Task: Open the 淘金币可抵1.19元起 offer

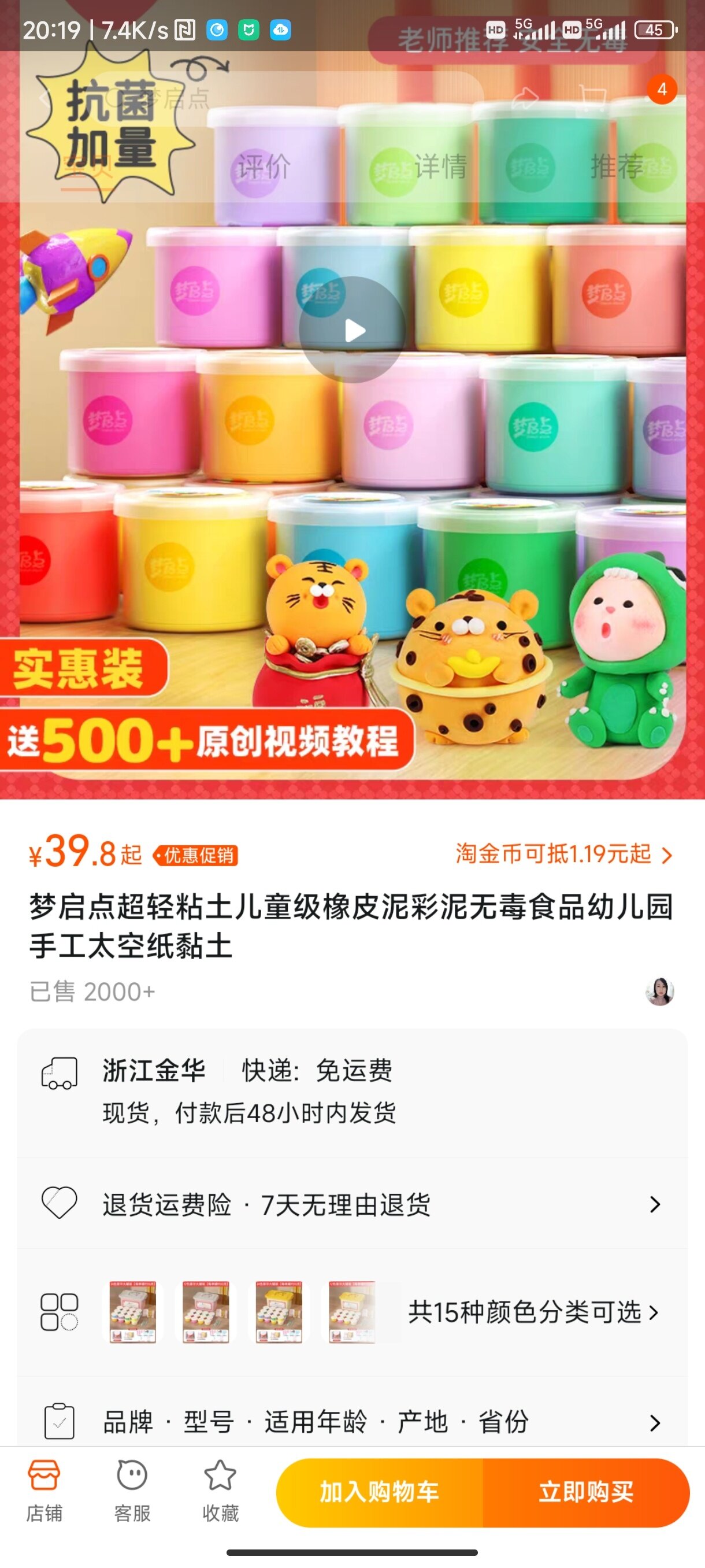Action: [563, 854]
